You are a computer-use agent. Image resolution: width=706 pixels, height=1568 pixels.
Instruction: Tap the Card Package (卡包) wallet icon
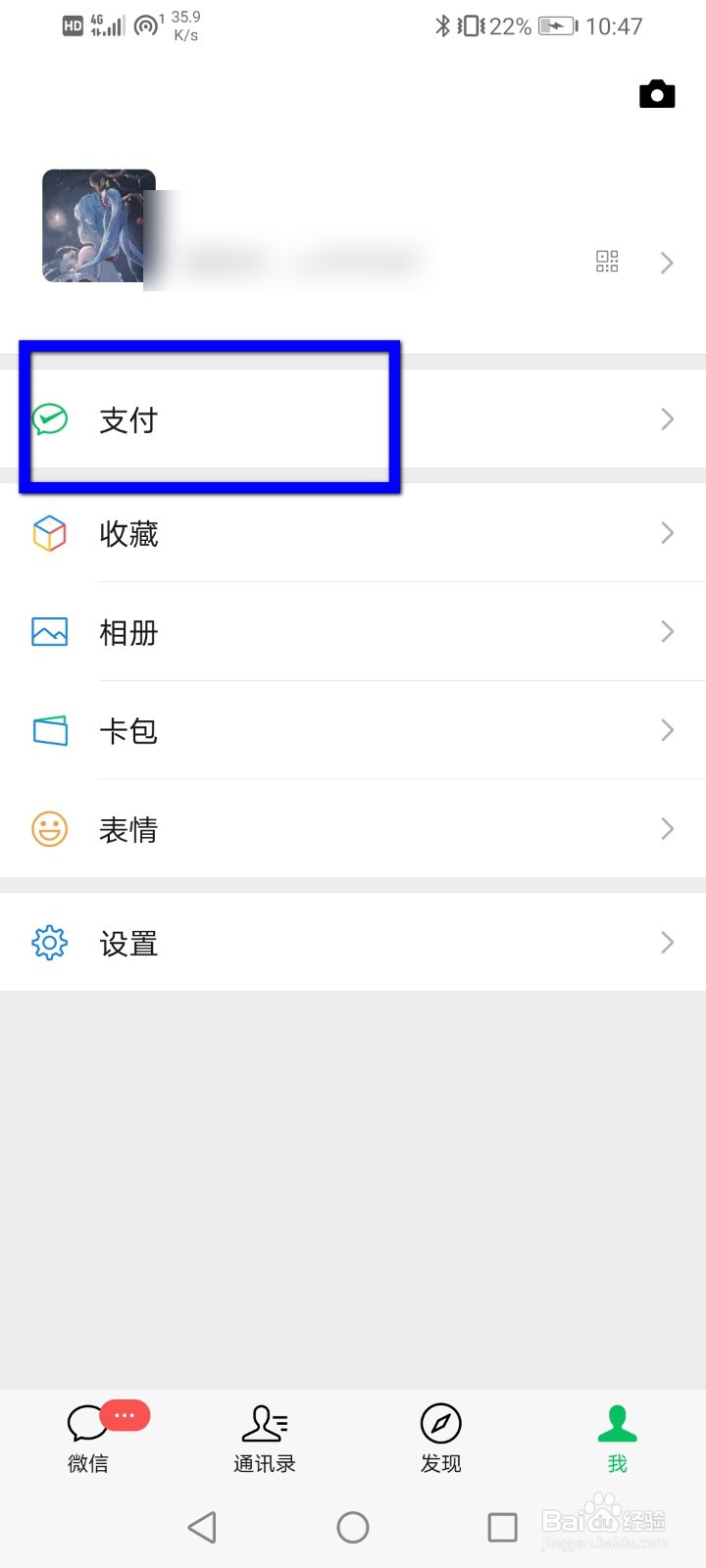49,730
